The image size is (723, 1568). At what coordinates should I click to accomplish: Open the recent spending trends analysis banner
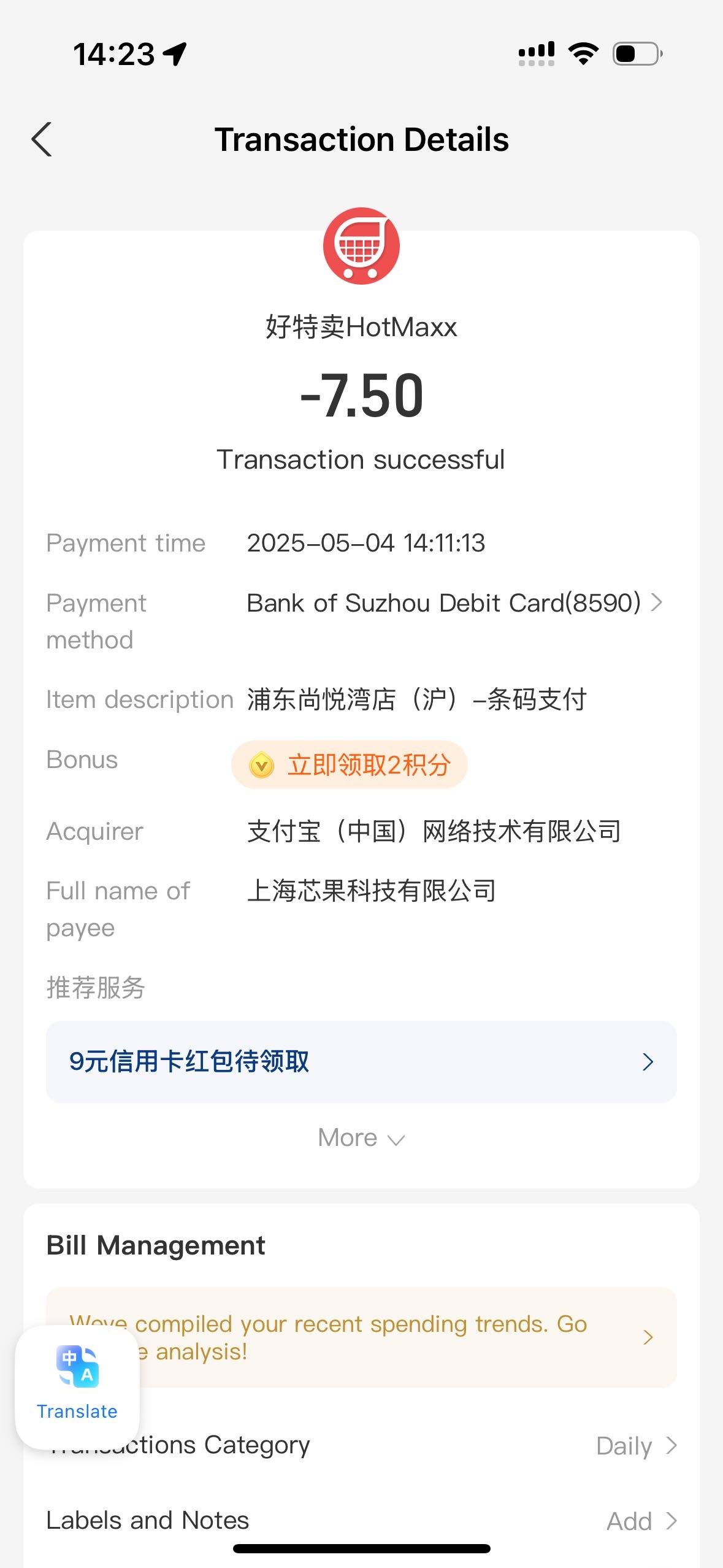coord(361,1337)
